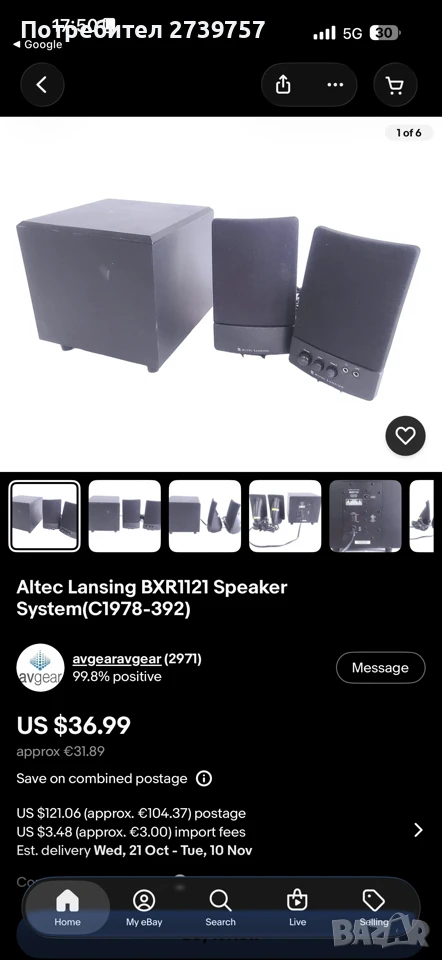Message the seller

pos(380,667)
